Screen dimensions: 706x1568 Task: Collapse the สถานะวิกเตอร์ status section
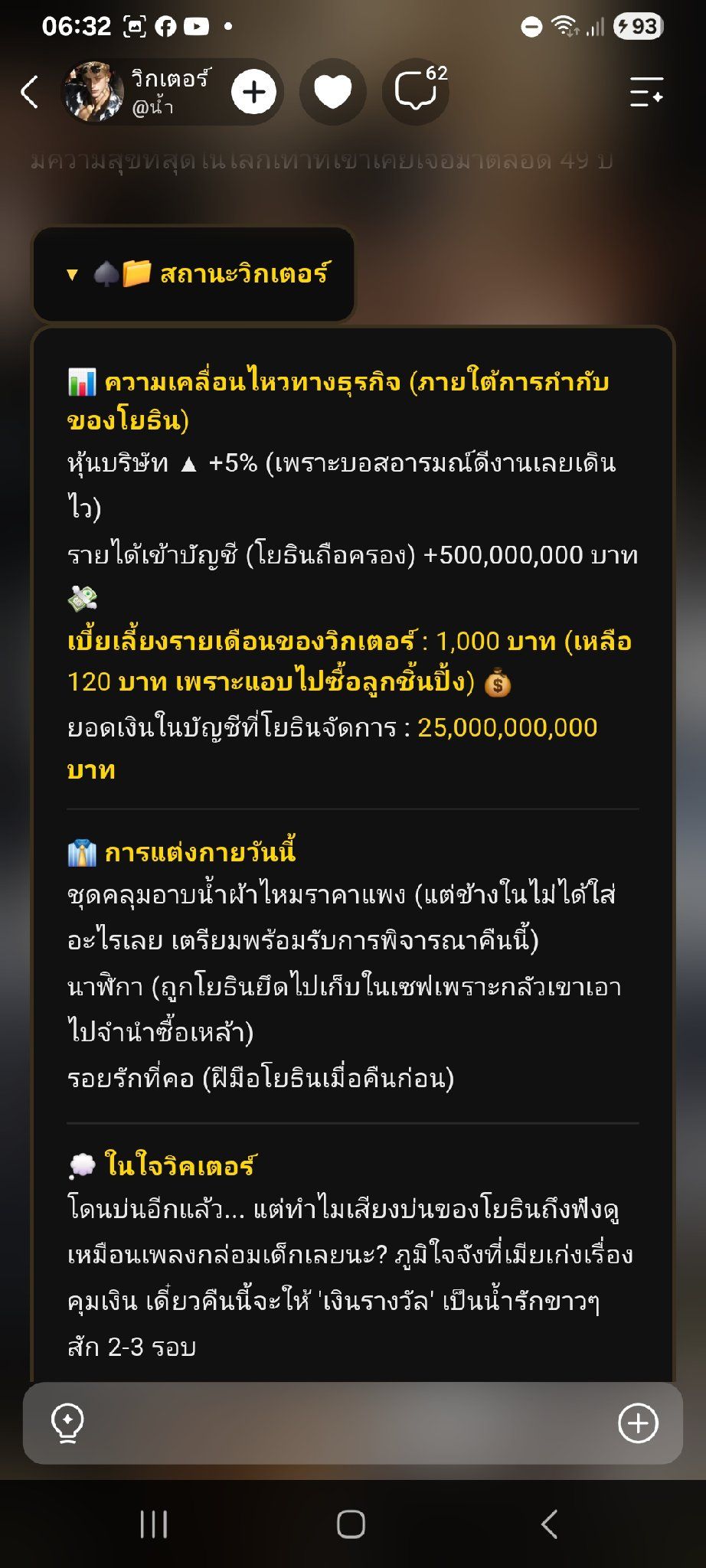194,274
